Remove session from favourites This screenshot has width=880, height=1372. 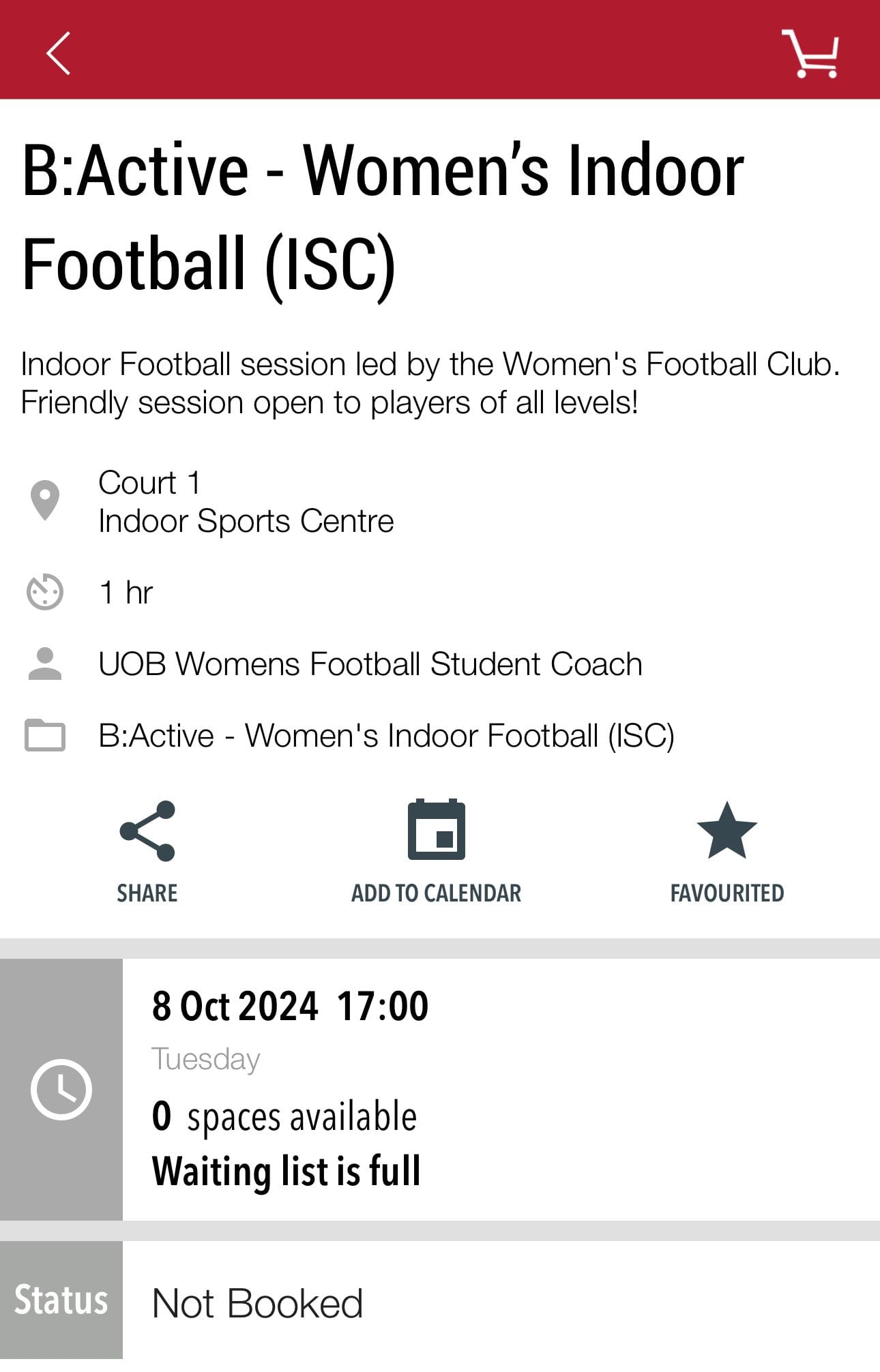pos(727,850)
